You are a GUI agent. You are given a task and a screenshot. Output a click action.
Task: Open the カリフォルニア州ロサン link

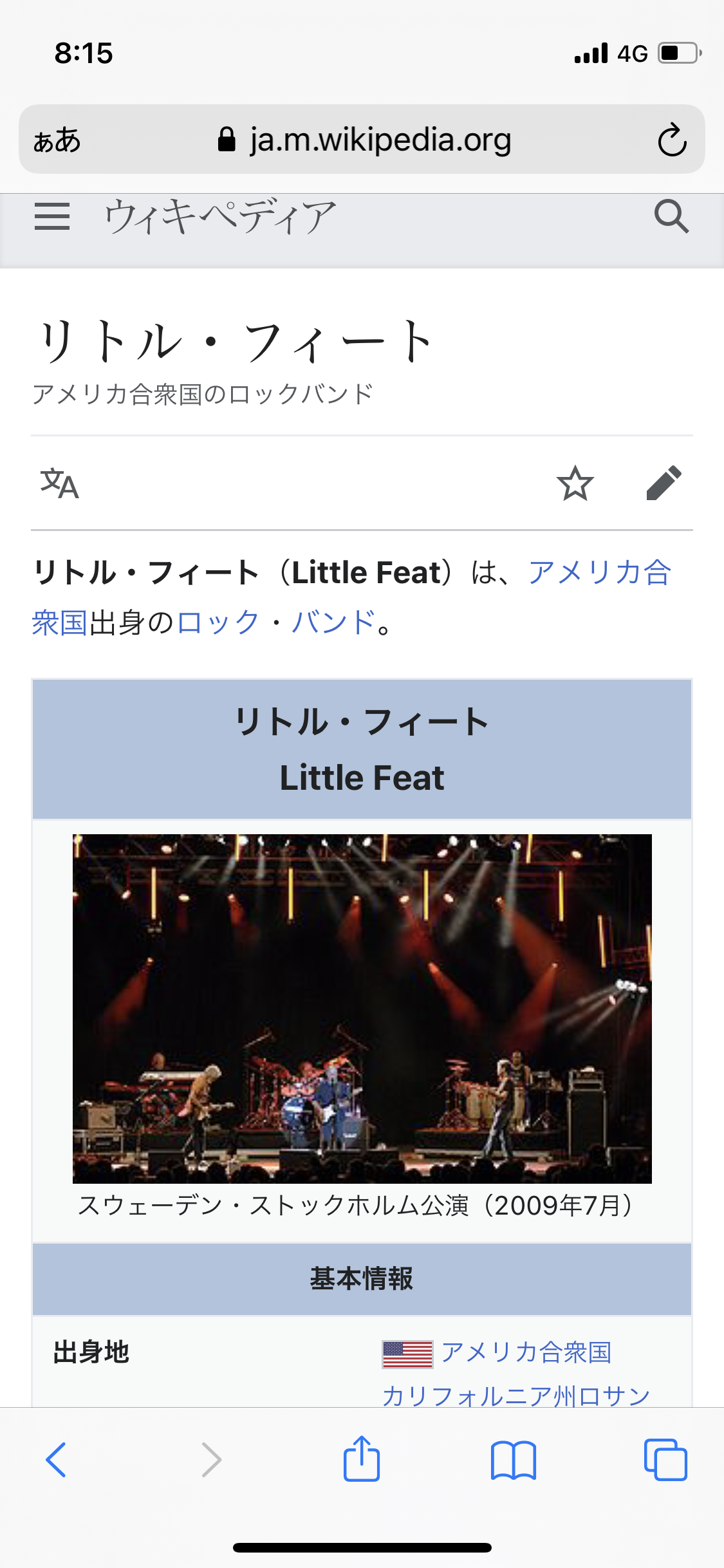click(x=515, y=1395)
